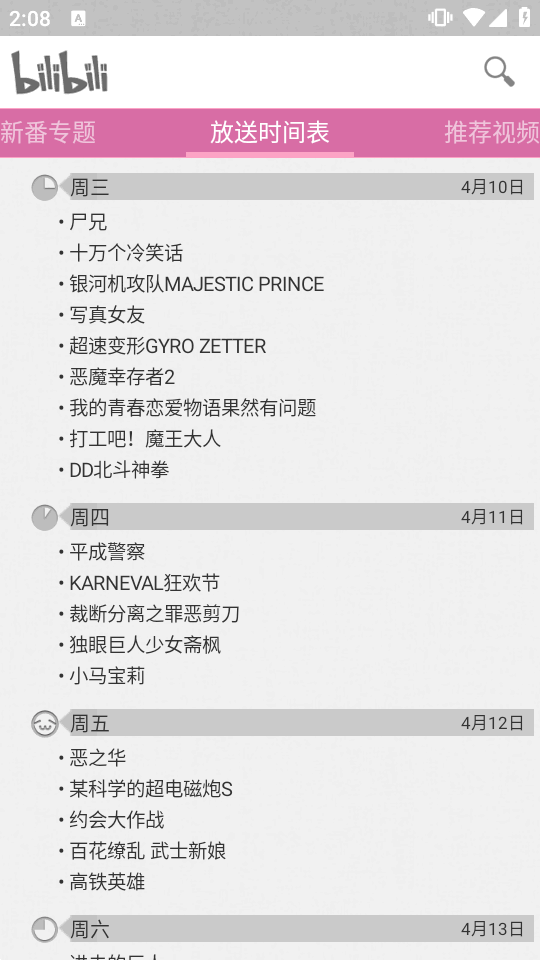Select the 放送时间表 tab
The image size is (540, 960).
(270, 132)
